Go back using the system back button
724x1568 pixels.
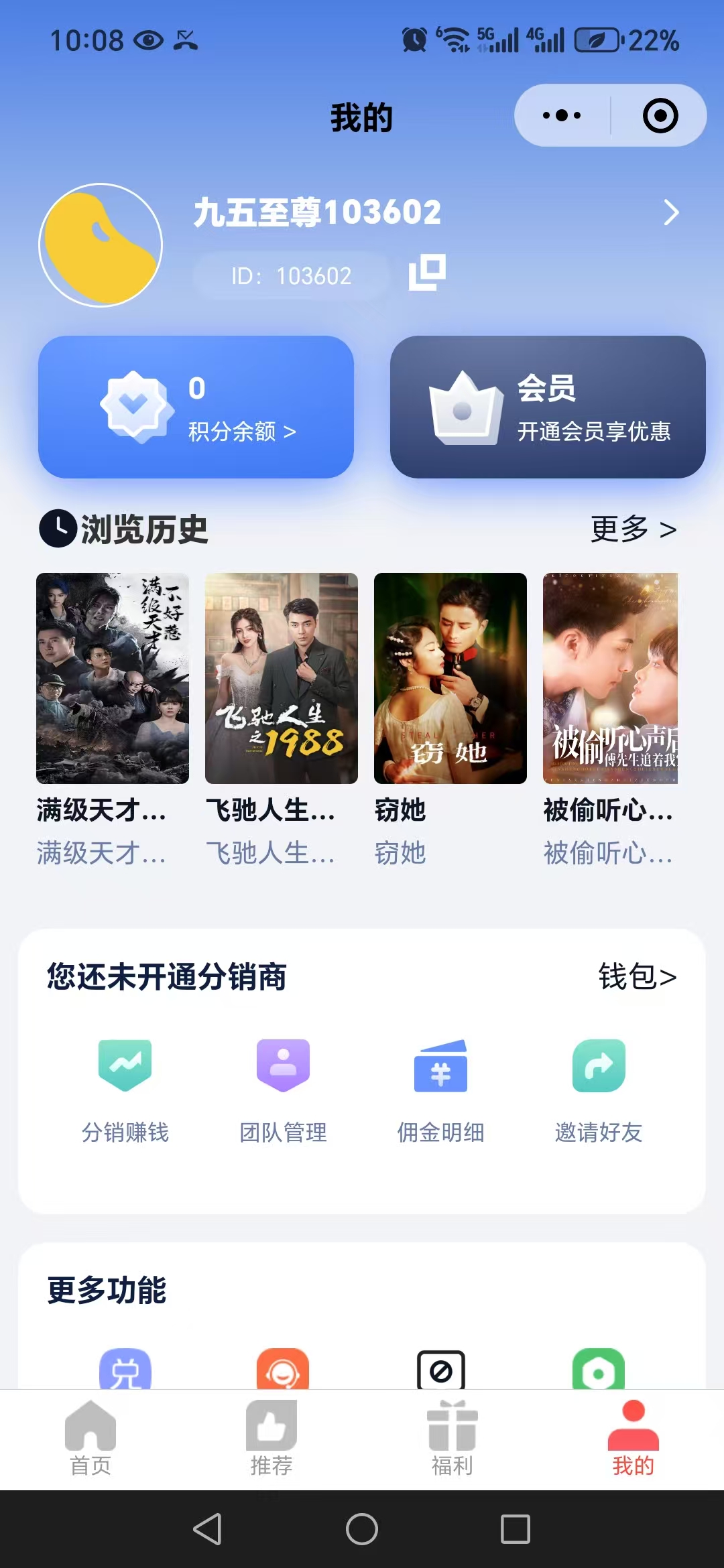click(x=207, y=1528)
